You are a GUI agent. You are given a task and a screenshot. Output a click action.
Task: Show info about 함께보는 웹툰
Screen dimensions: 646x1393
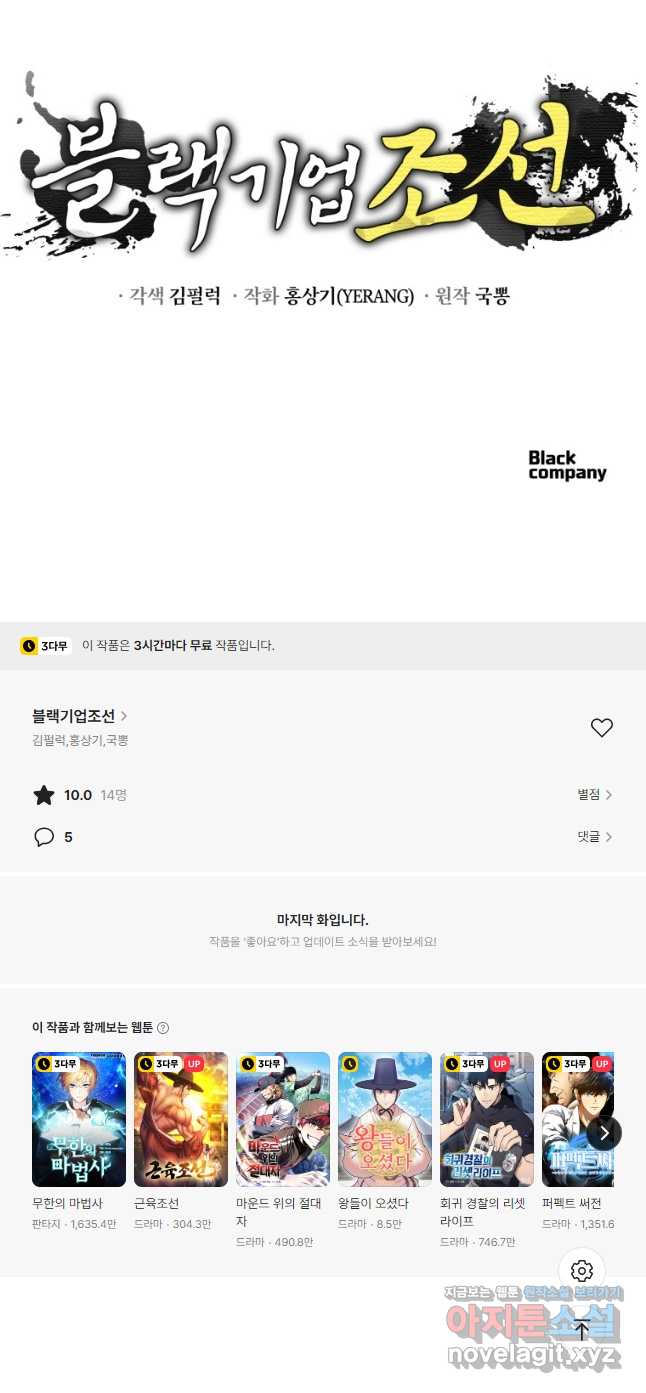tap(163, 1028)
